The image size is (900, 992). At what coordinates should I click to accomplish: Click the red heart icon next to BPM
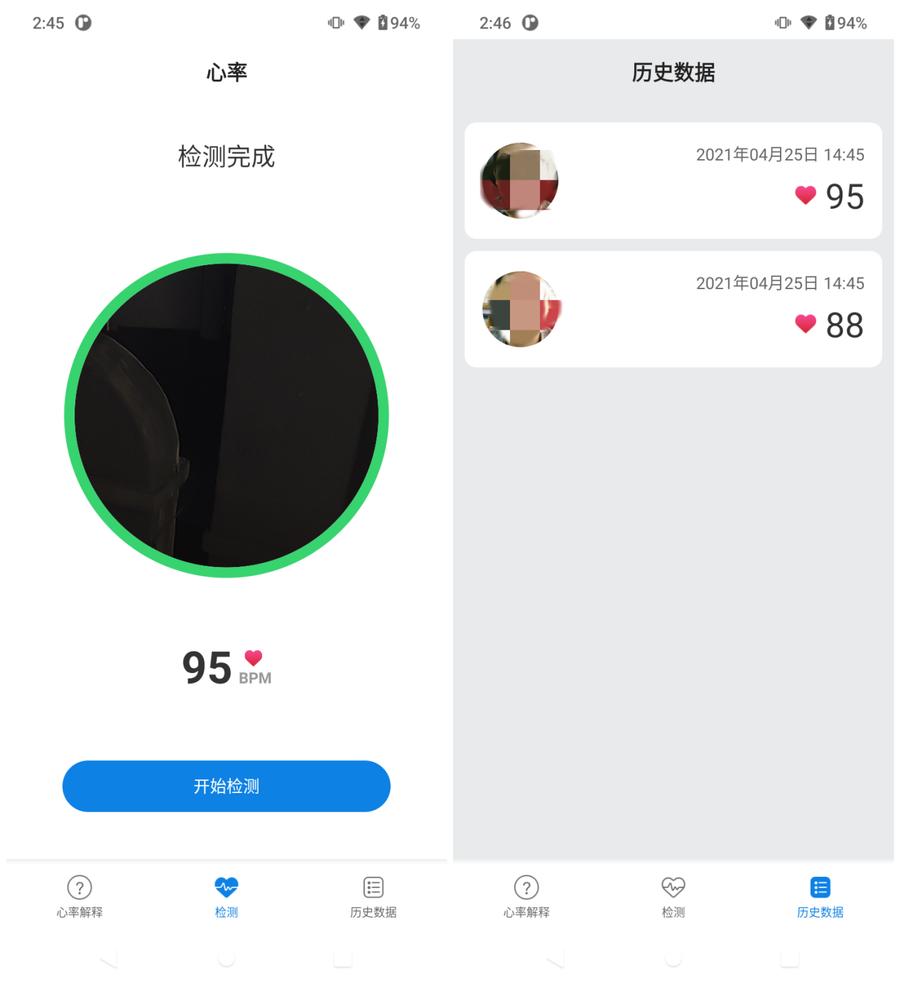253,658
